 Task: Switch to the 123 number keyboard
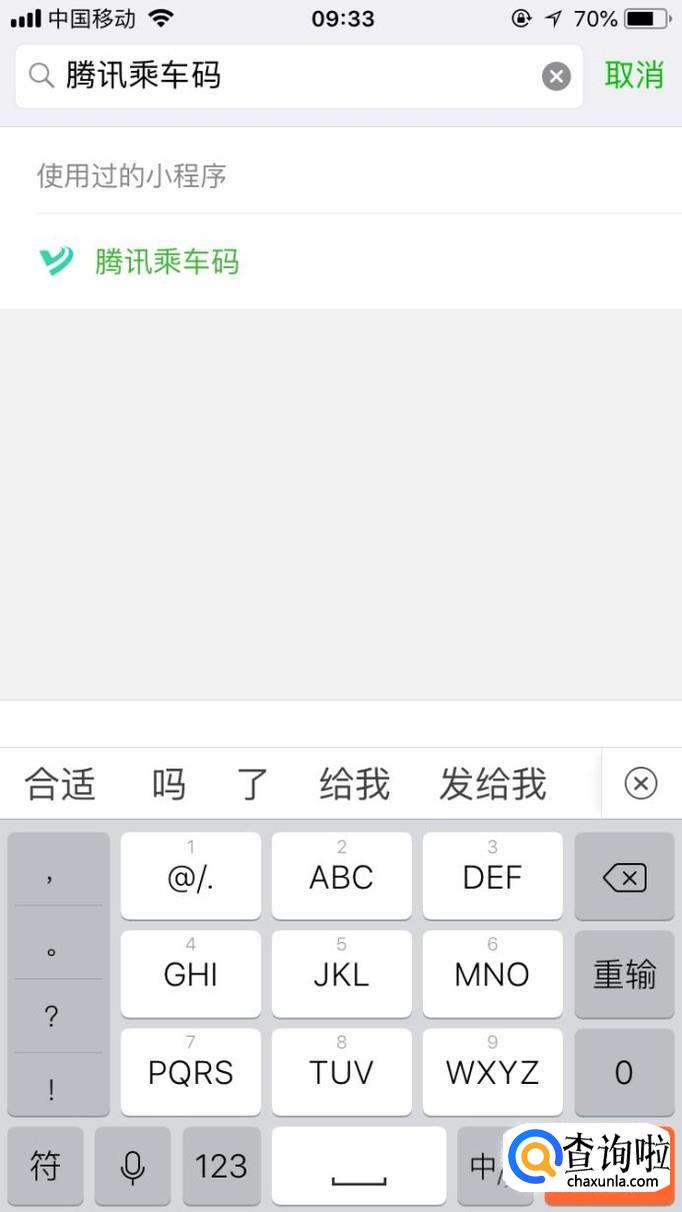[x=221, y=1166]
